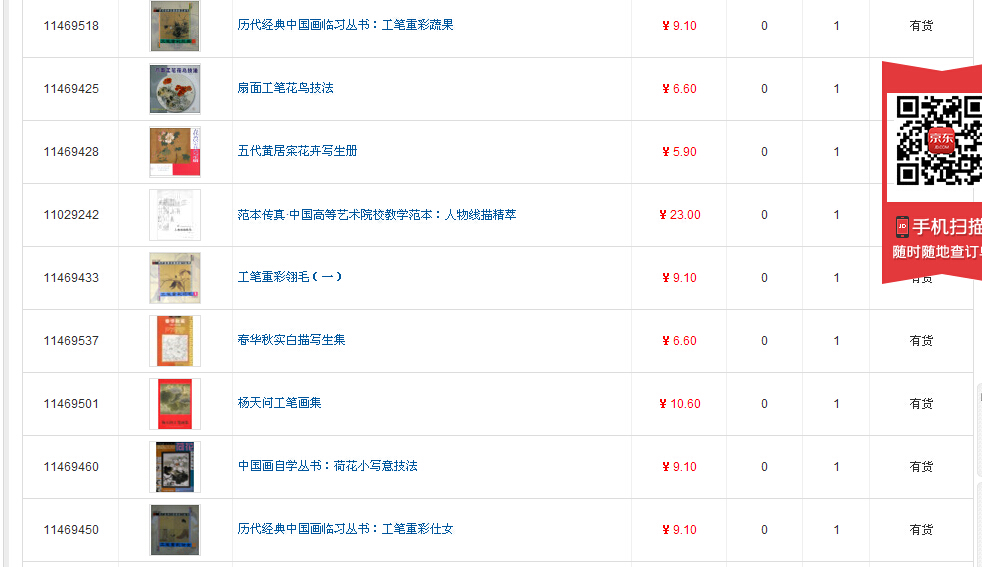Open link 扇面工笔花鸟技法
The height and width of the screenshot is (567, 982).
285,88
